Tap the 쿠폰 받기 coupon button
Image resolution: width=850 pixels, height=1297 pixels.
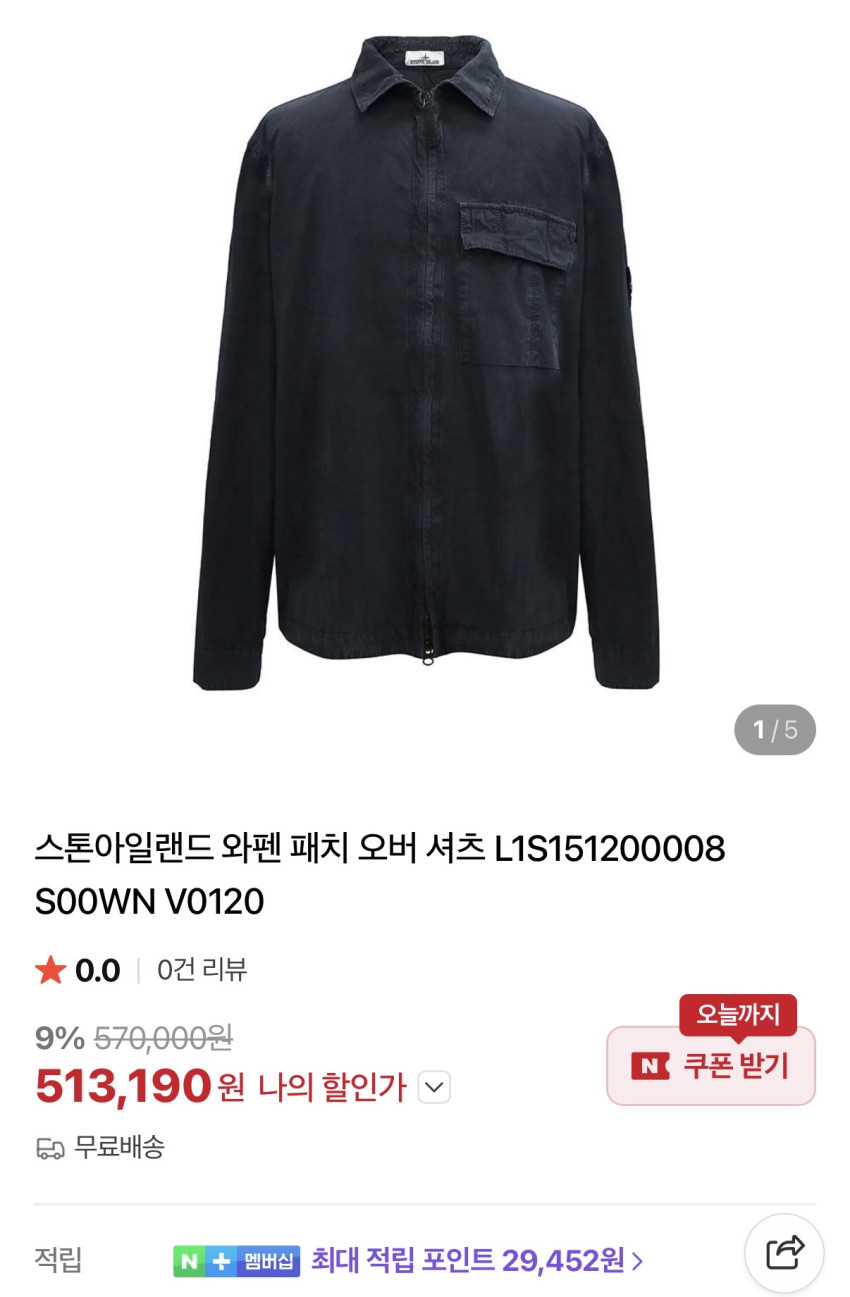coord(711,1065)
